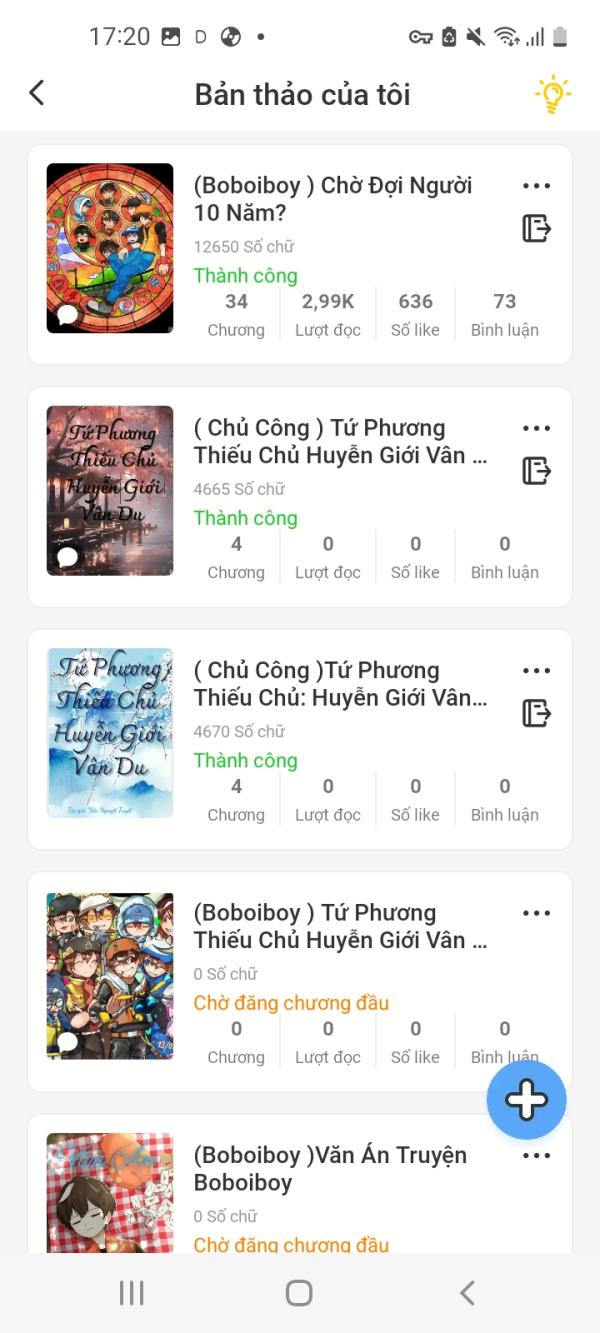
Task: Open more options for the 4665-word draft
Action: tap(536, 428)
